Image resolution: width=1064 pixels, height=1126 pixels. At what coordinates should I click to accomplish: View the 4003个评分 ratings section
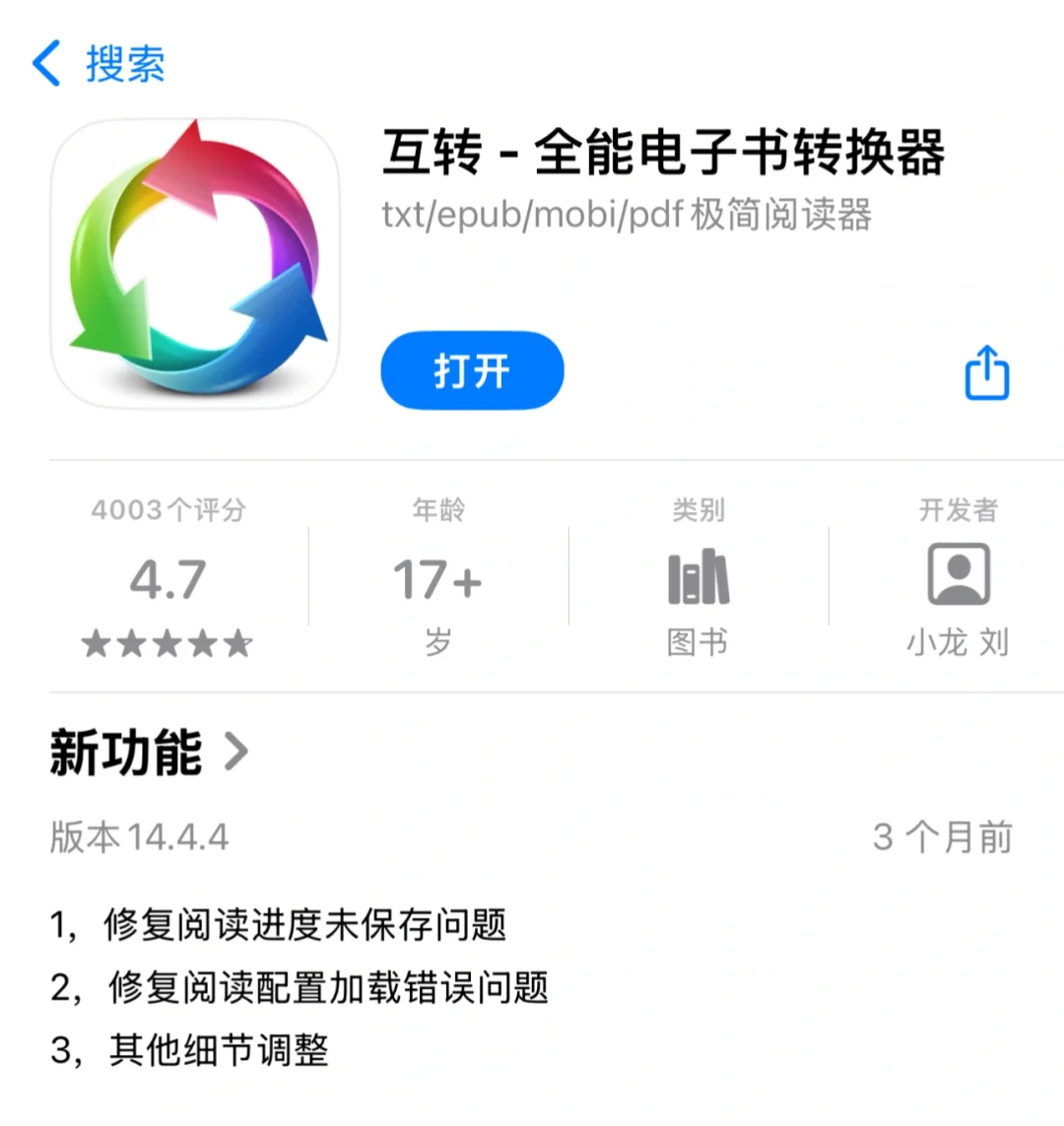point(168,578)
